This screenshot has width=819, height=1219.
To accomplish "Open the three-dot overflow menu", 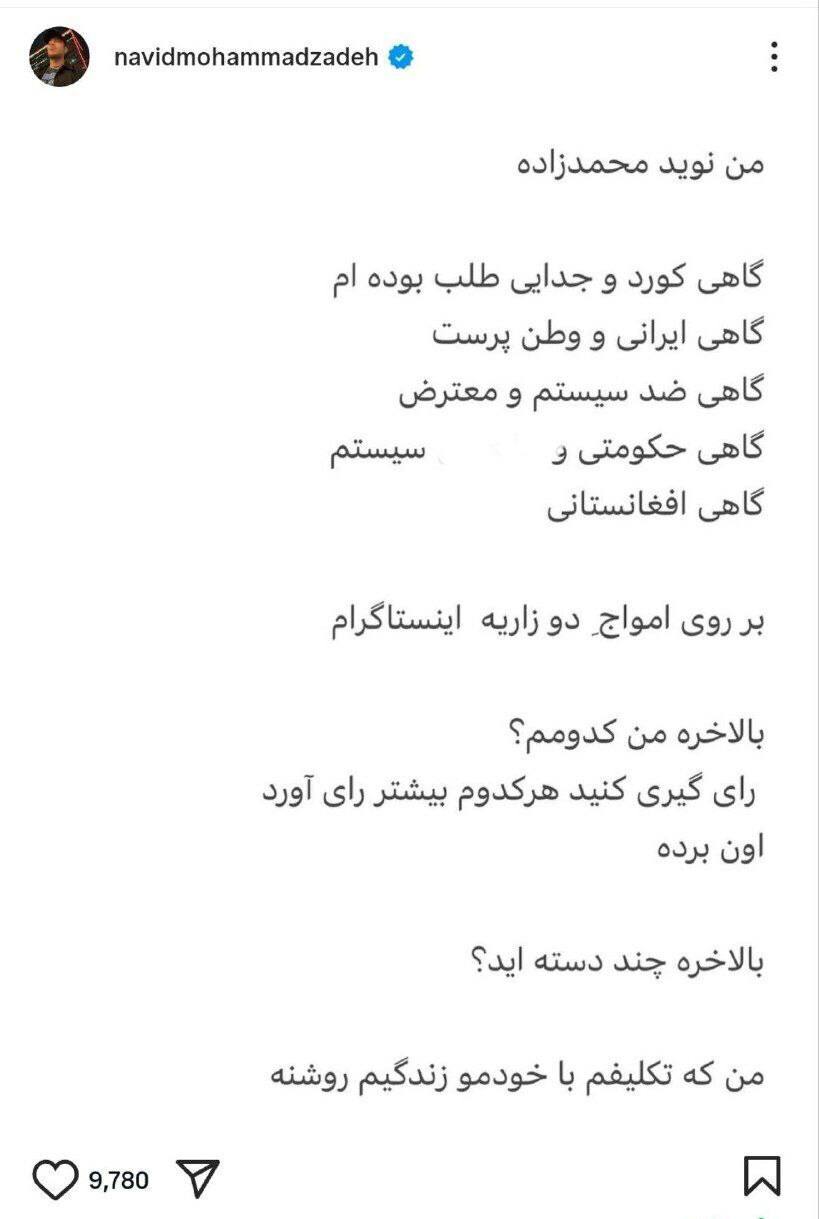I will [x=774, y=57].
